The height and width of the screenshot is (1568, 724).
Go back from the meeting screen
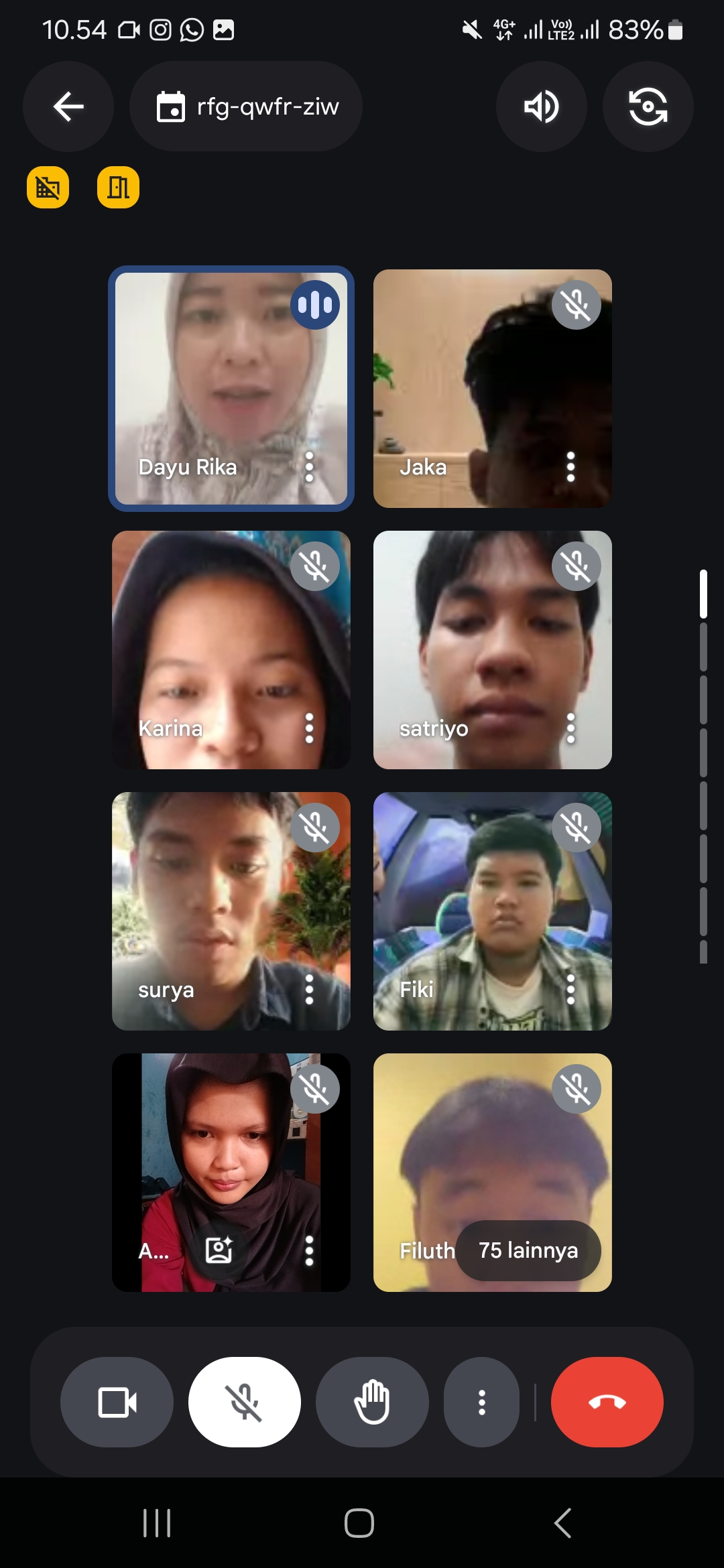68,107
